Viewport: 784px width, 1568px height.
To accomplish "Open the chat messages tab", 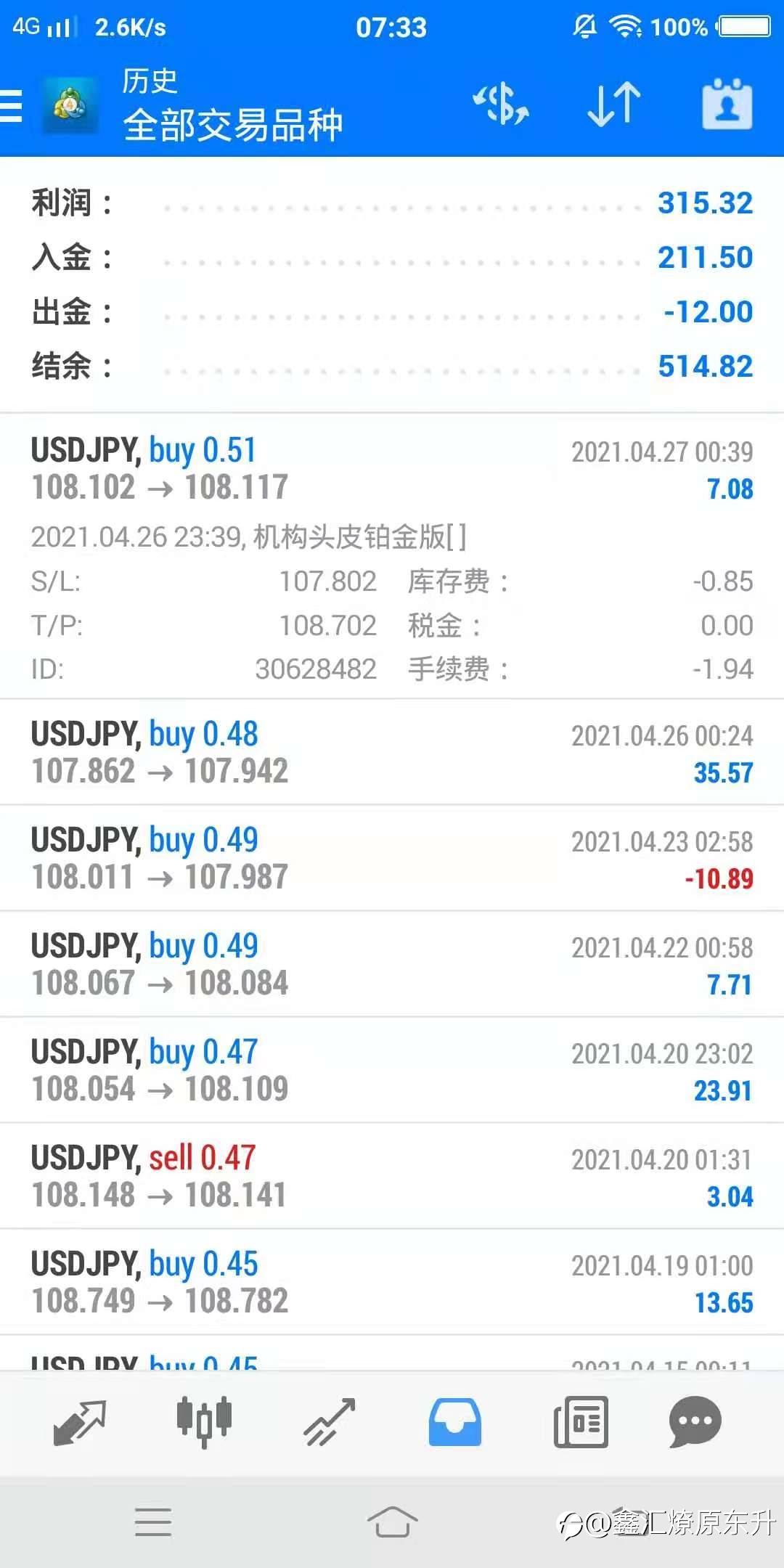I will pos(695,1421).
